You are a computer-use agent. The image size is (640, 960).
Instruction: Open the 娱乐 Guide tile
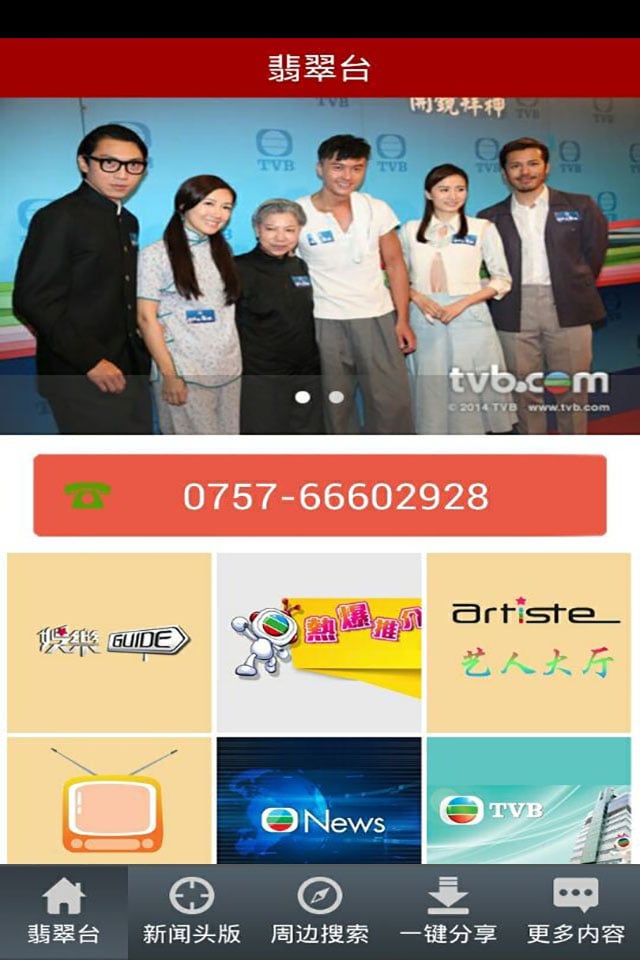tap(109, 642)
